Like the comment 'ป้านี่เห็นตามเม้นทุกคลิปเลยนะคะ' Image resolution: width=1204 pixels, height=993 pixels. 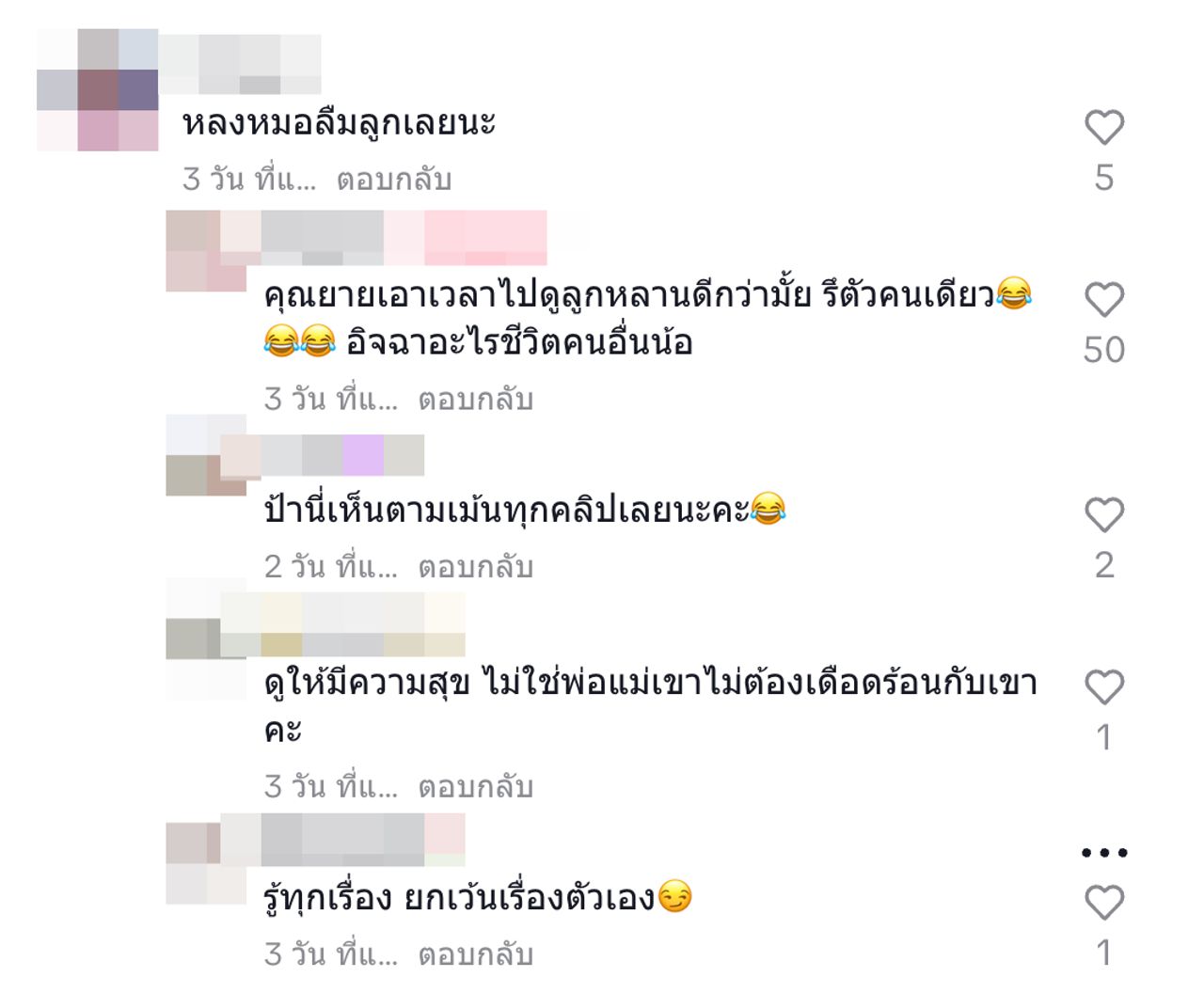tap(1104, 515)
